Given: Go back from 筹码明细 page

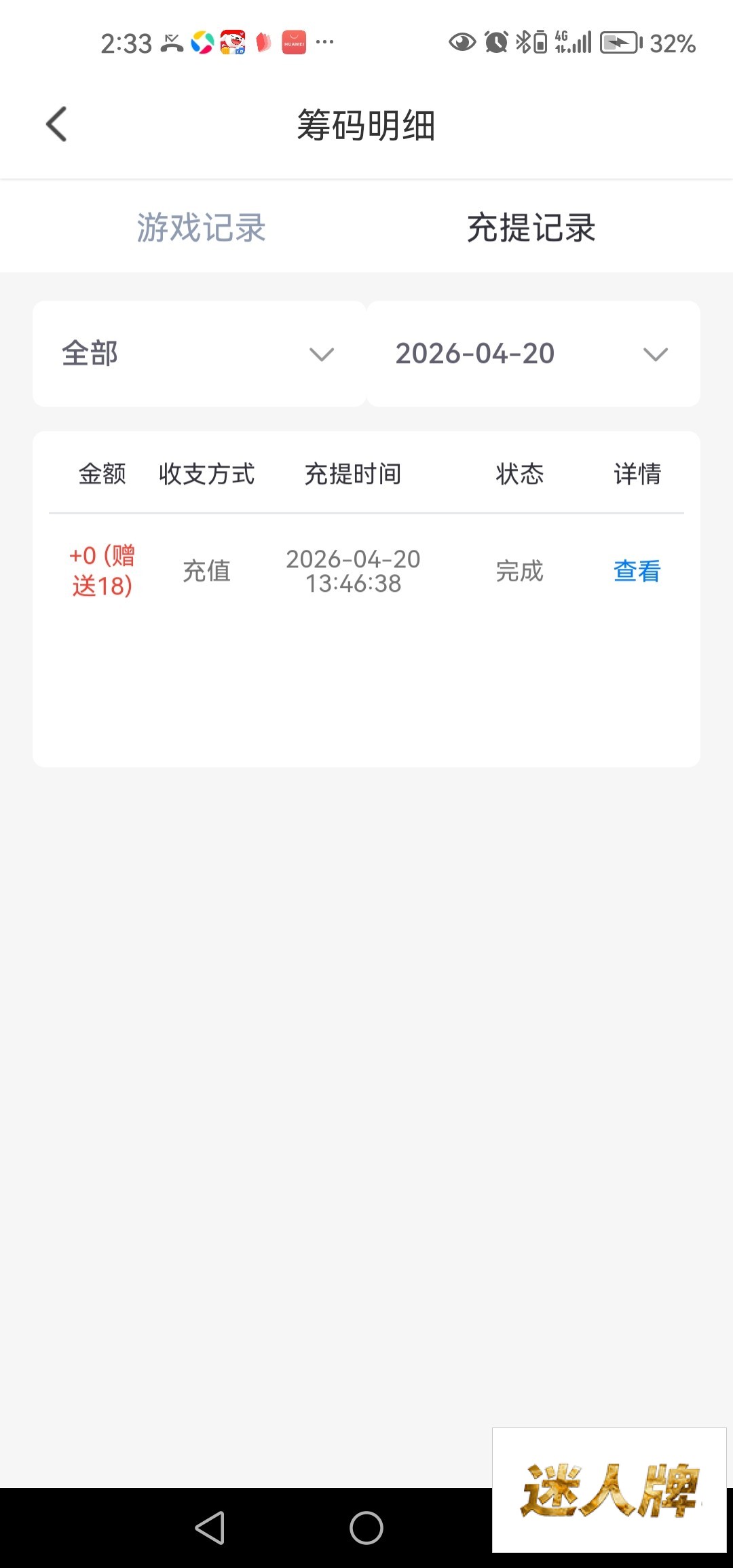Looking at the screenshot, I should (x=57, y=125).
